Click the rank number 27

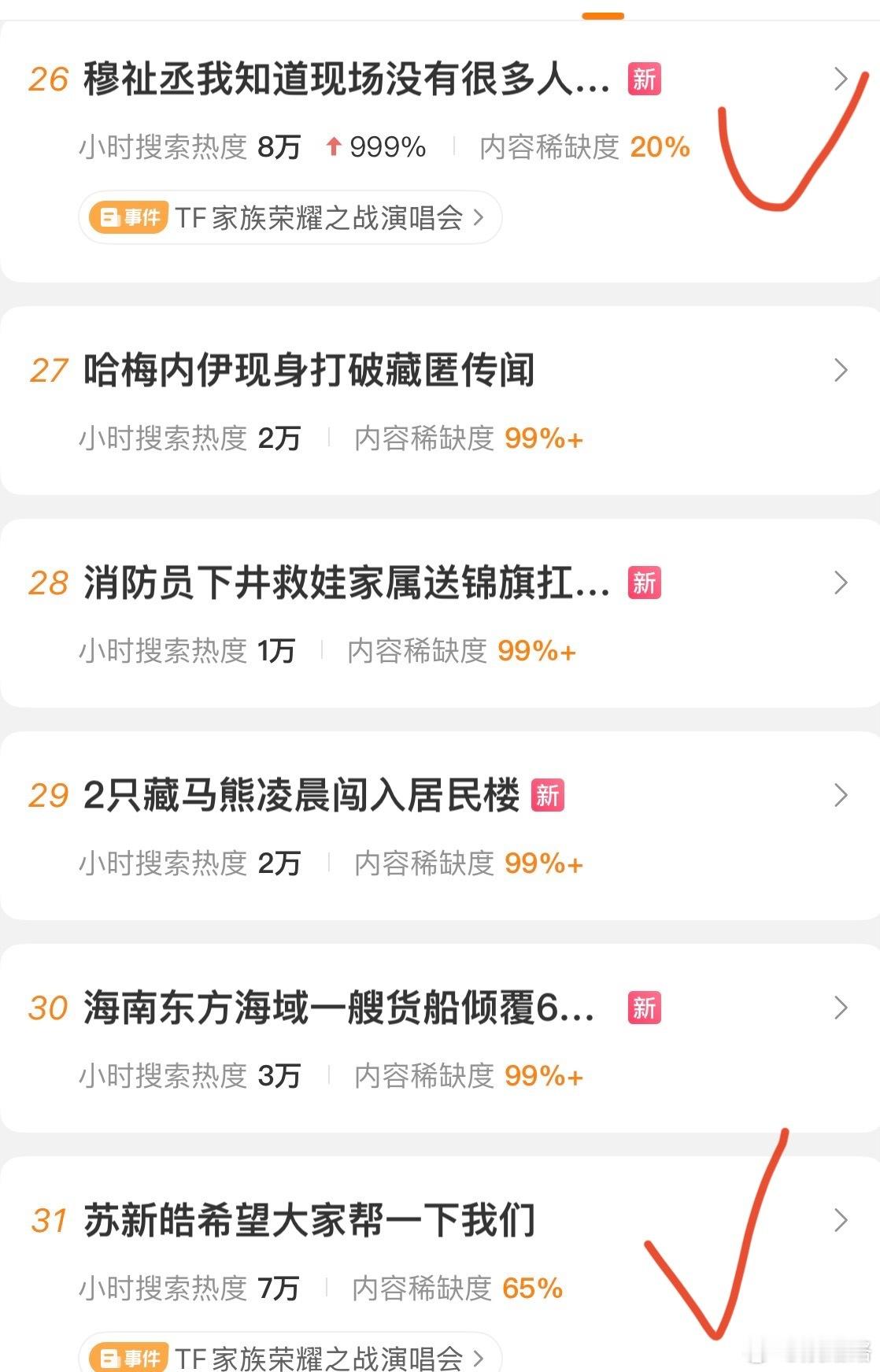coord(49,370)
